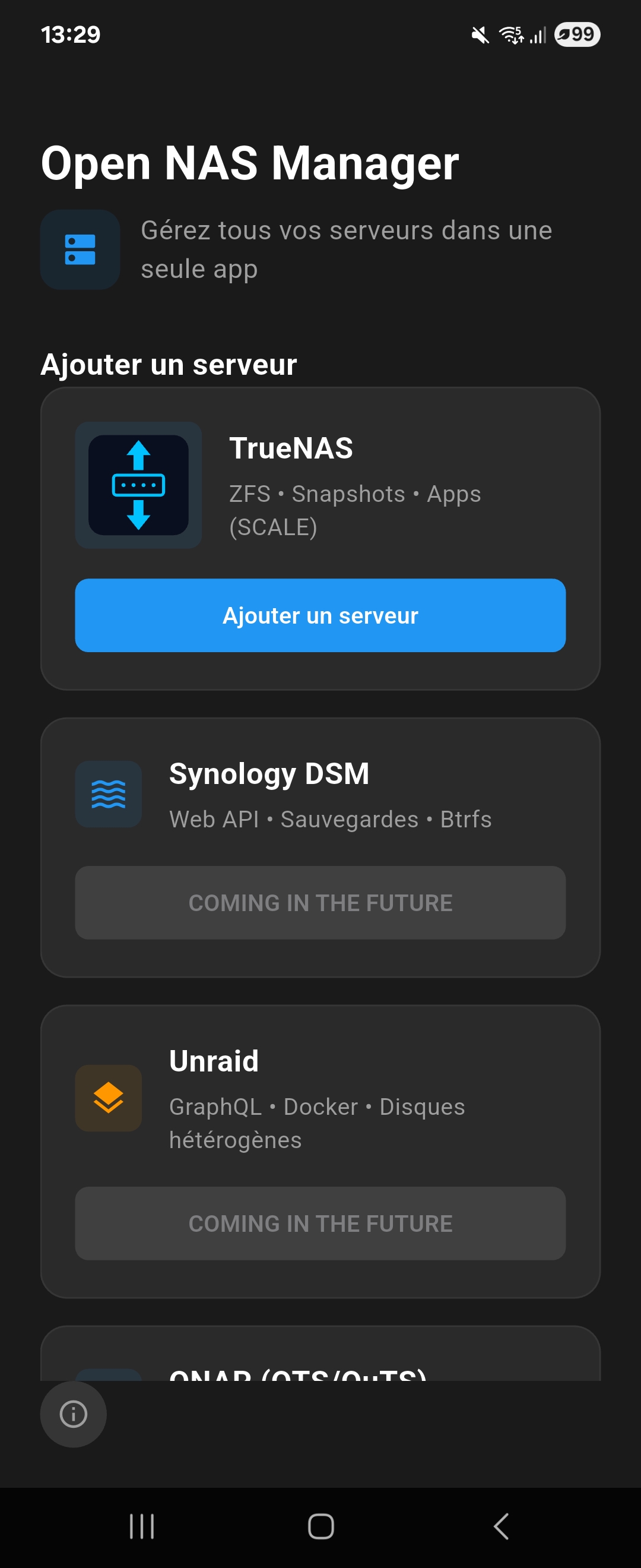Tap COMING IN THE FUTURE under Unraid
The width and height of the screenshot is (641, 1568).
coord(320,1224)
